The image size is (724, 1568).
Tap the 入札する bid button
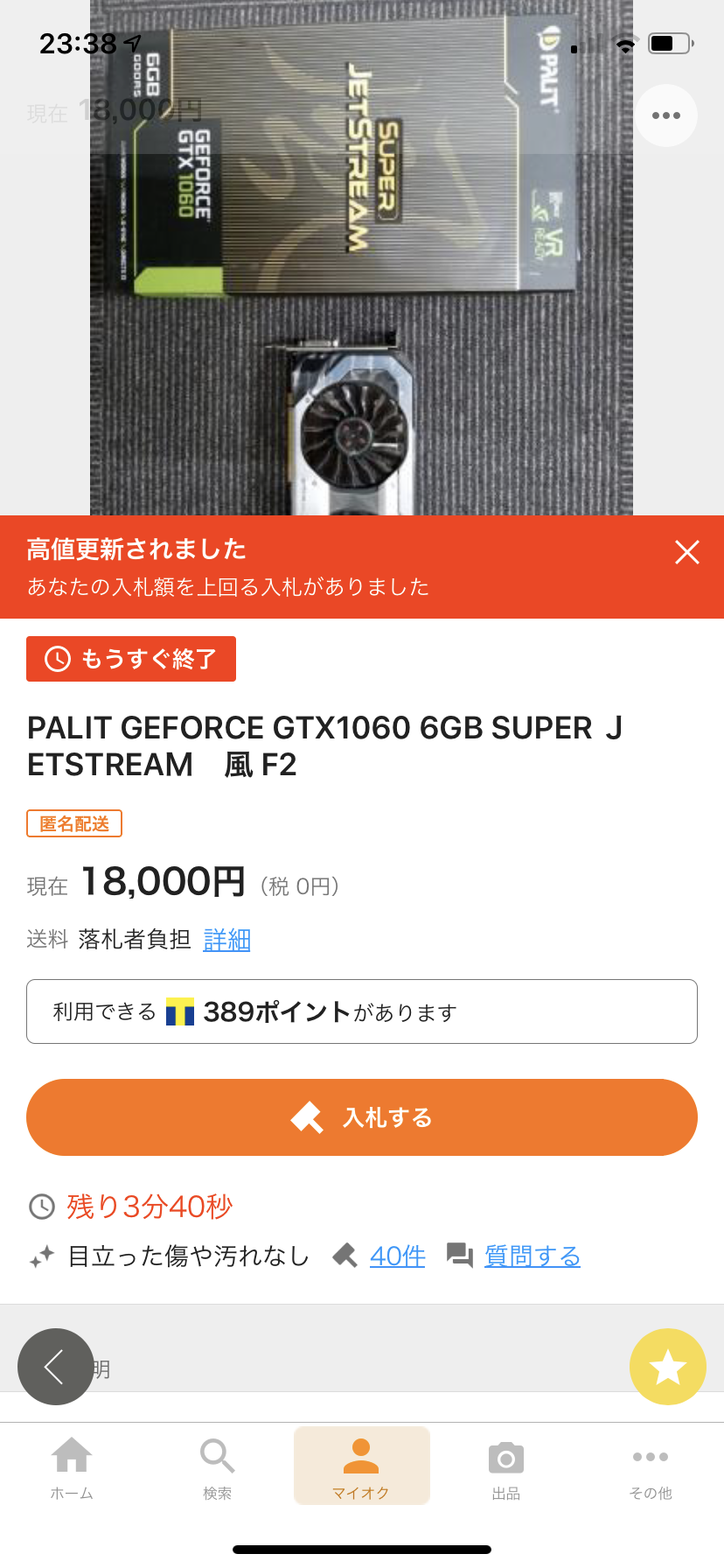click(362, 1117)
